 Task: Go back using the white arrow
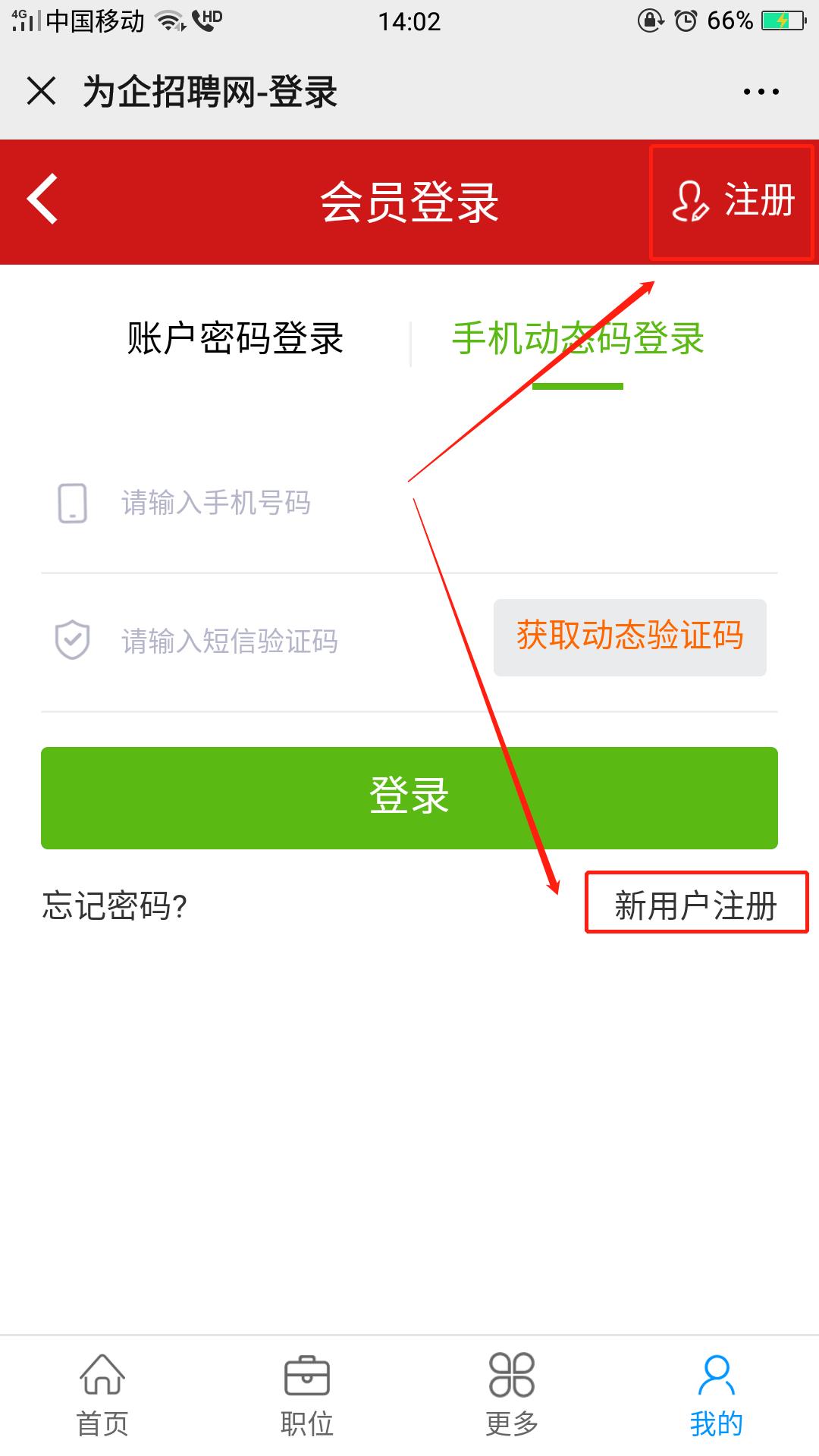pos(42,199)
